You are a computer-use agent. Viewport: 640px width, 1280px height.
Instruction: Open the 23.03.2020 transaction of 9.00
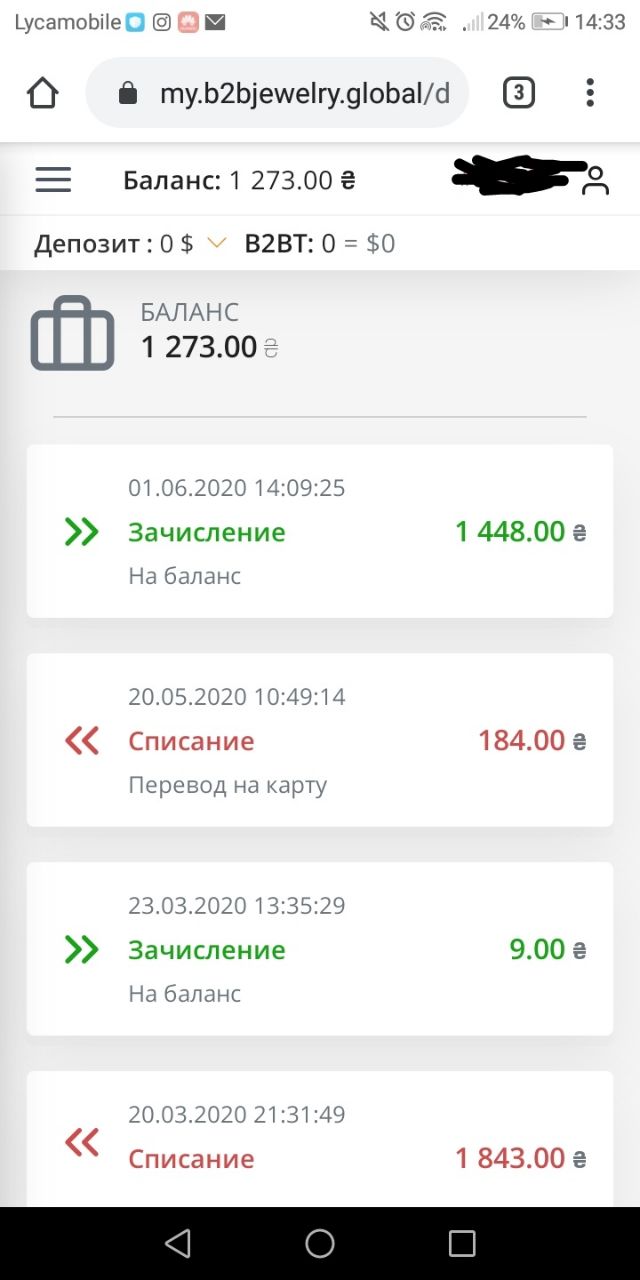pos(320,949)
